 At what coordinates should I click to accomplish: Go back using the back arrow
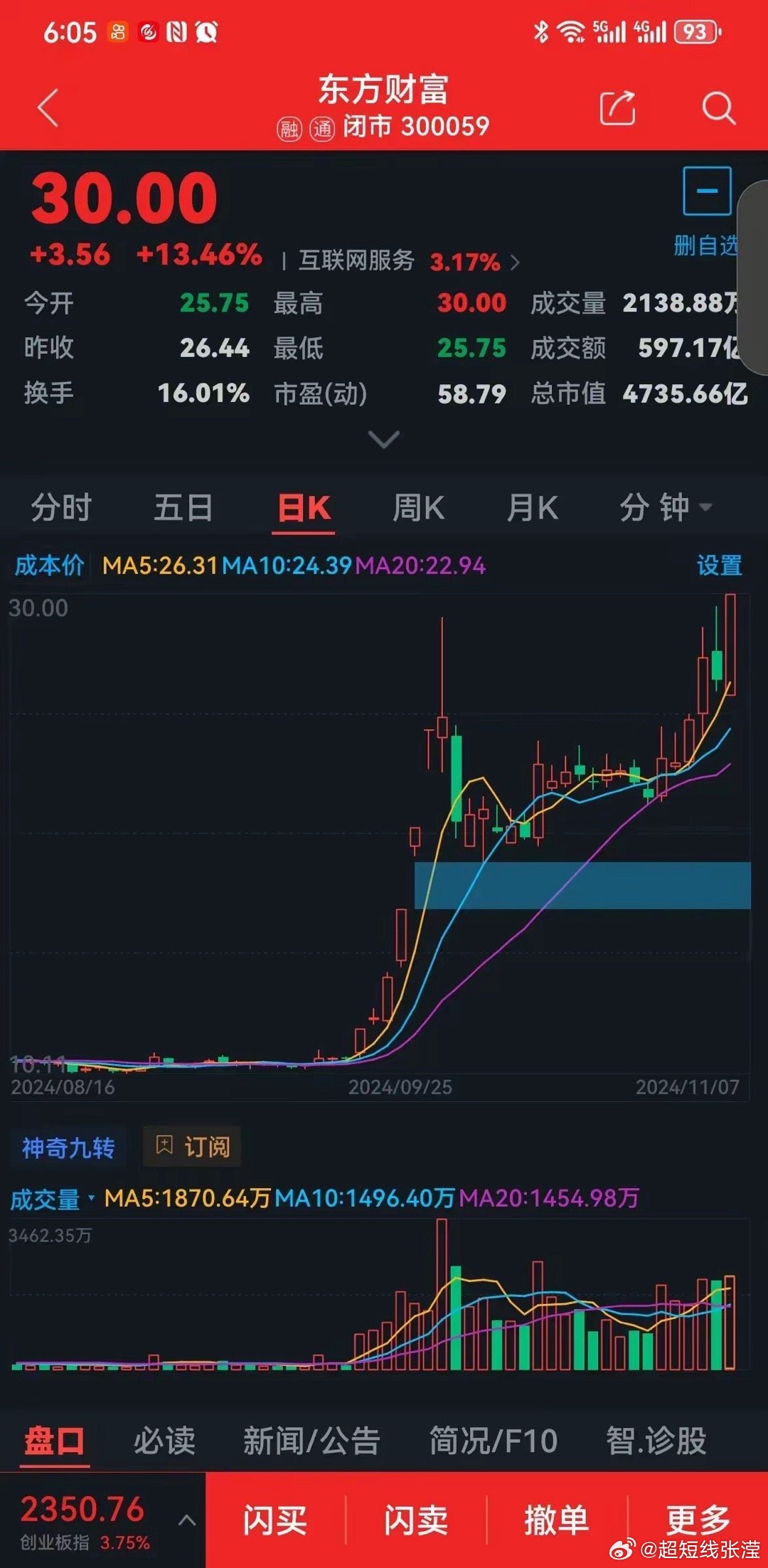tap(48, 108)
